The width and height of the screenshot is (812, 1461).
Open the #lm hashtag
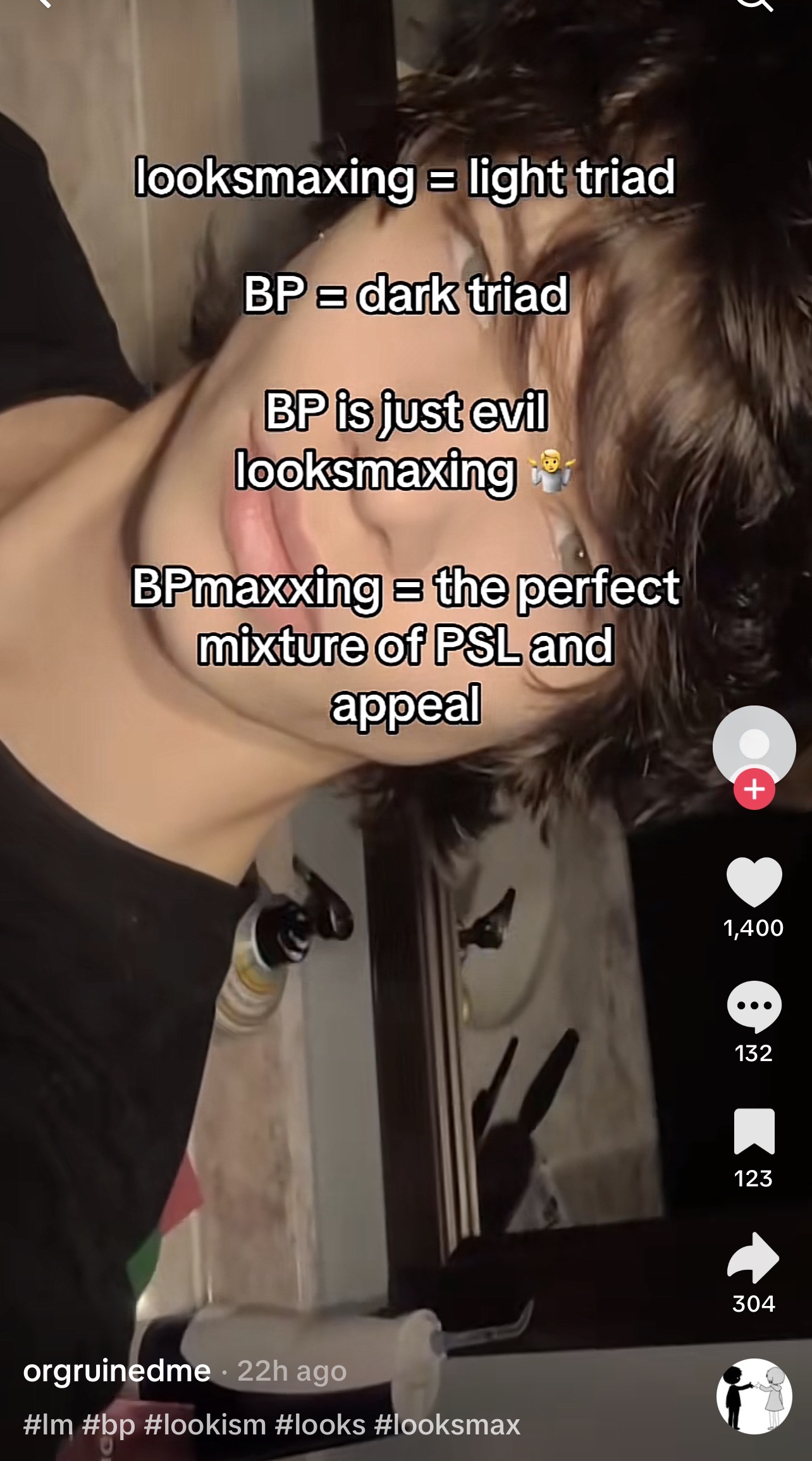[x=48, y=1425]
